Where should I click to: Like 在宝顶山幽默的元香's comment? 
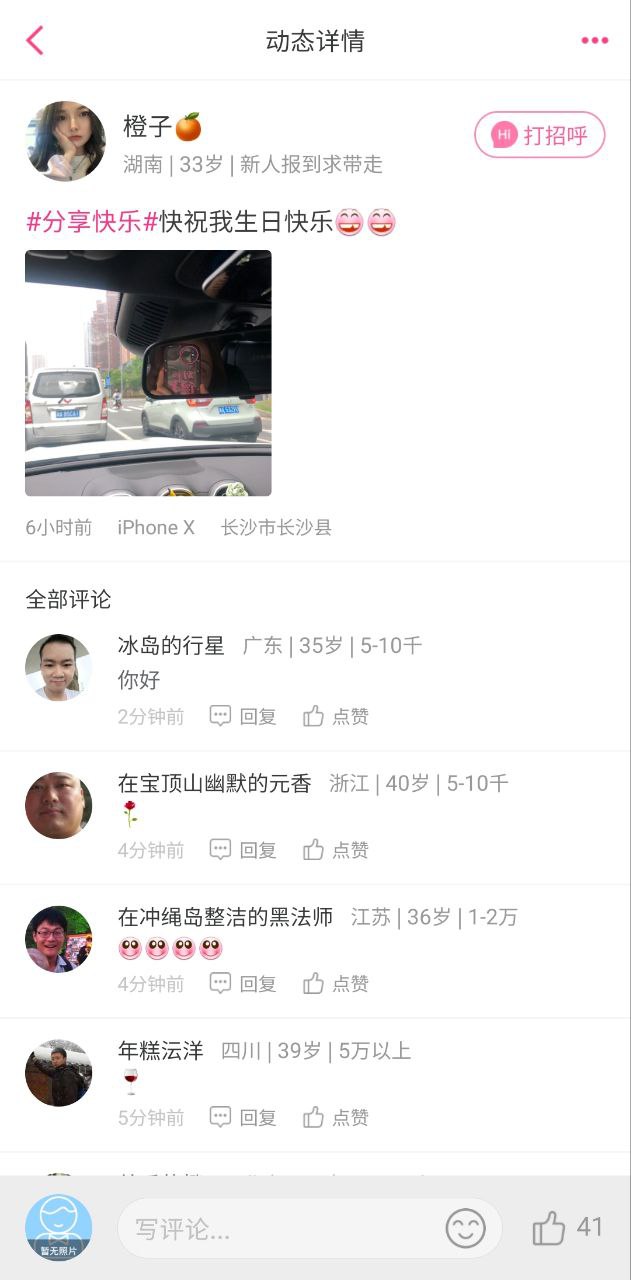(336, 850)
